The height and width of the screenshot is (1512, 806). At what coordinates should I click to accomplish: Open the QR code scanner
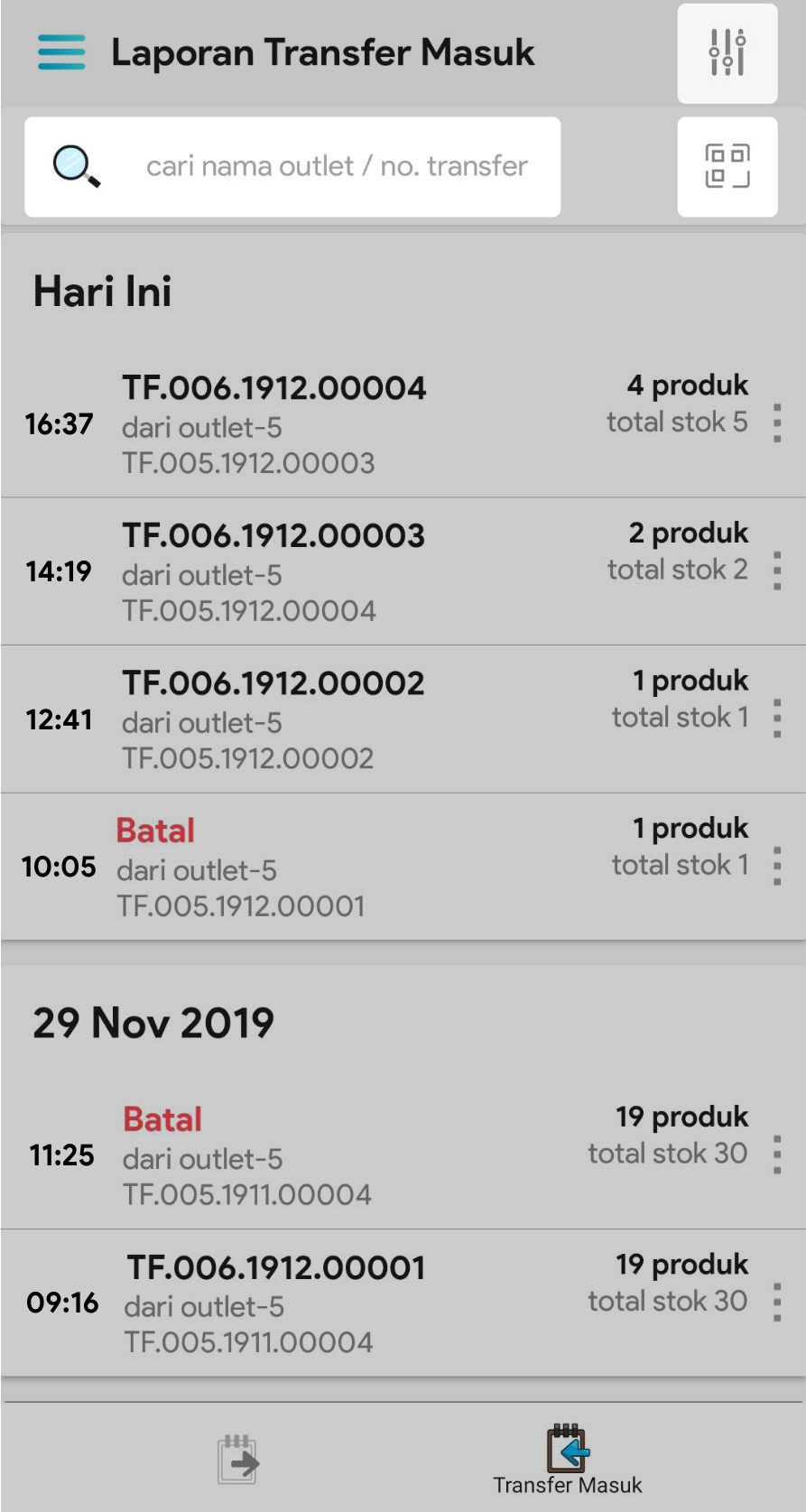[727, 166]
